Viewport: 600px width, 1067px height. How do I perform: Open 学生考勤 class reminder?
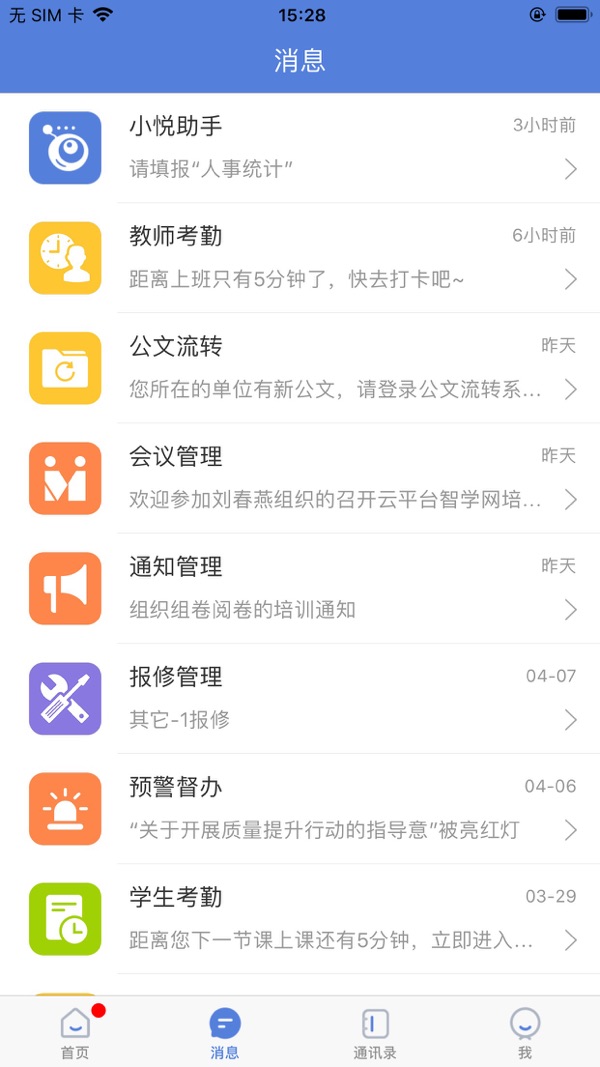tap(300, 918)
